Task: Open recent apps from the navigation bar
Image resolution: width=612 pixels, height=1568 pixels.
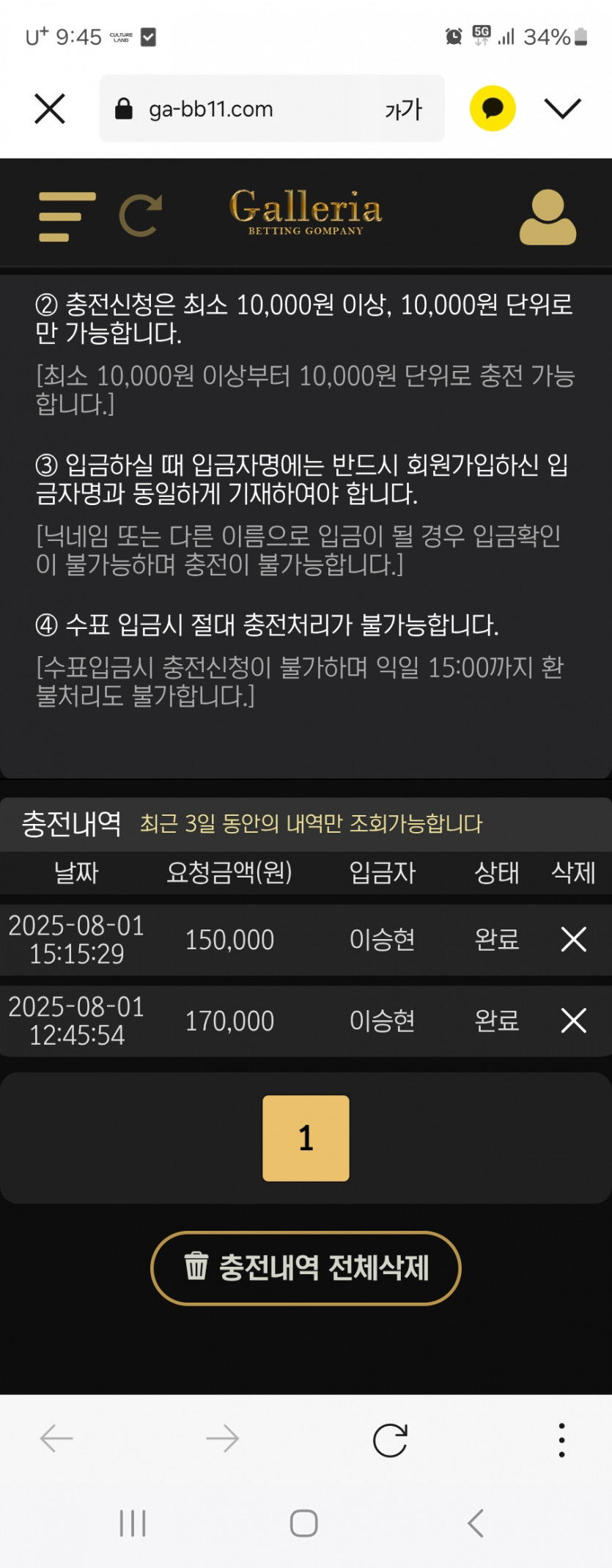Action: point(133,1523)
